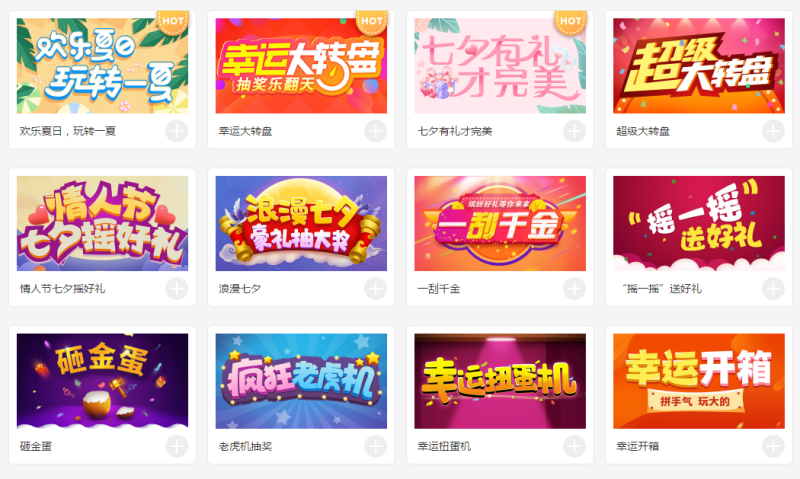Image resolution: width=800 pixels, height=479 pixels.
Task: Open the "摇一摇"送好礼 template
Action: coord(699,223)
